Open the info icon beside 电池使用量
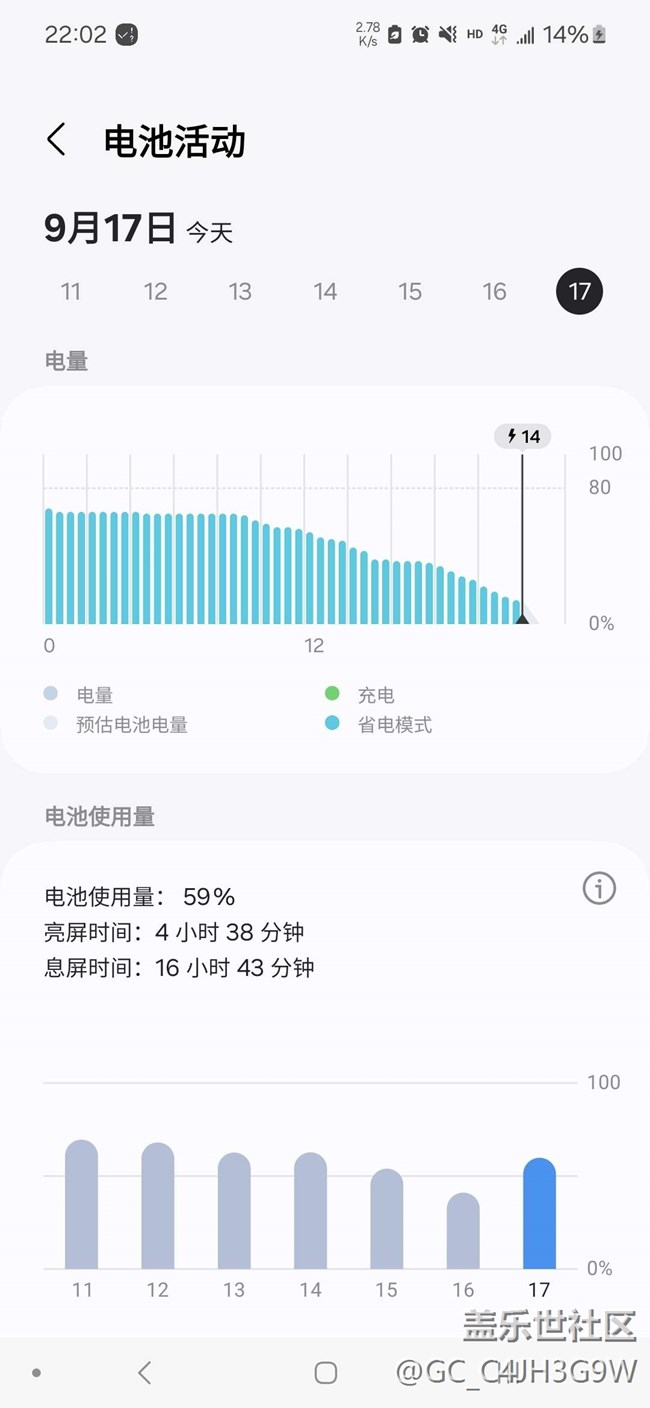 (599, 888)
